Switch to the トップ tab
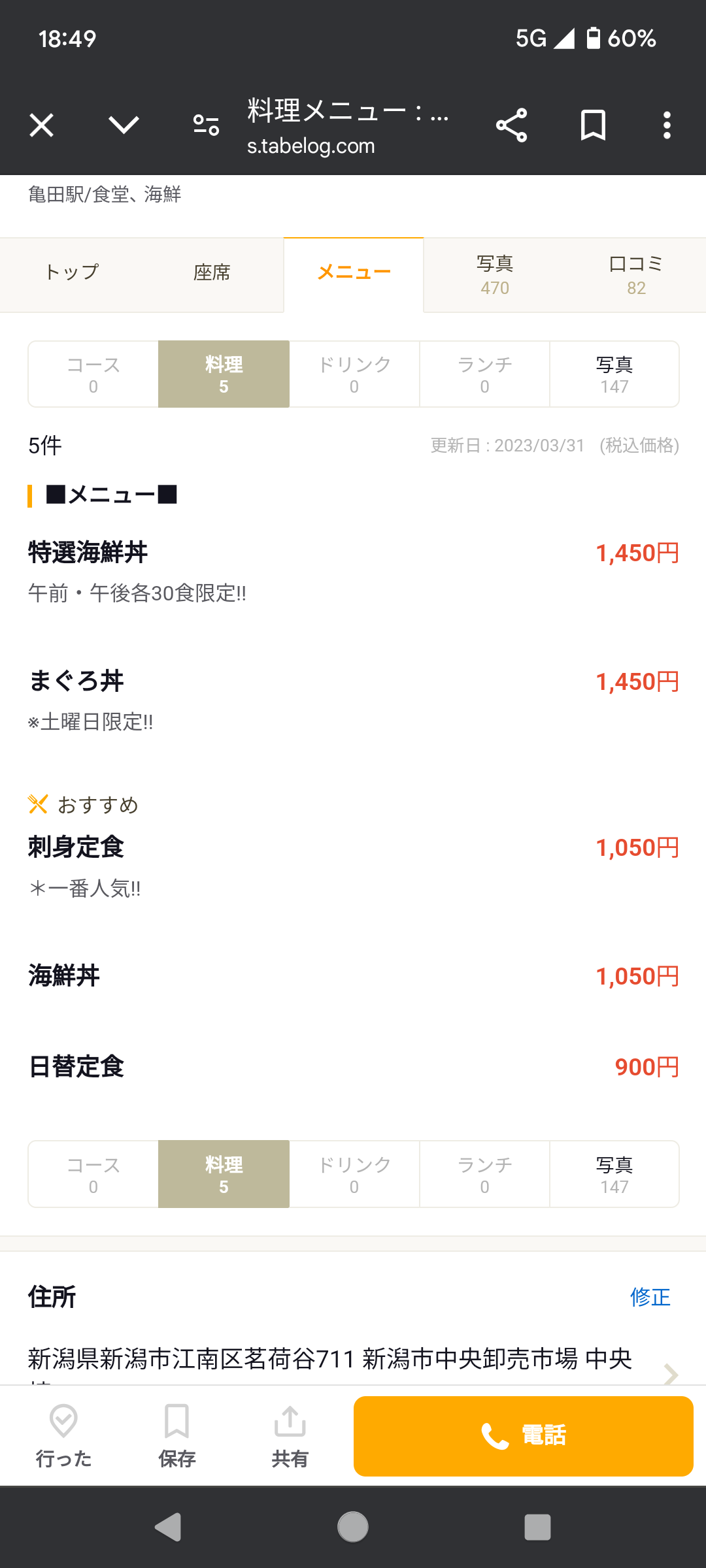Viewport: 706px width, 1568px height. click(x=71, y=272)
